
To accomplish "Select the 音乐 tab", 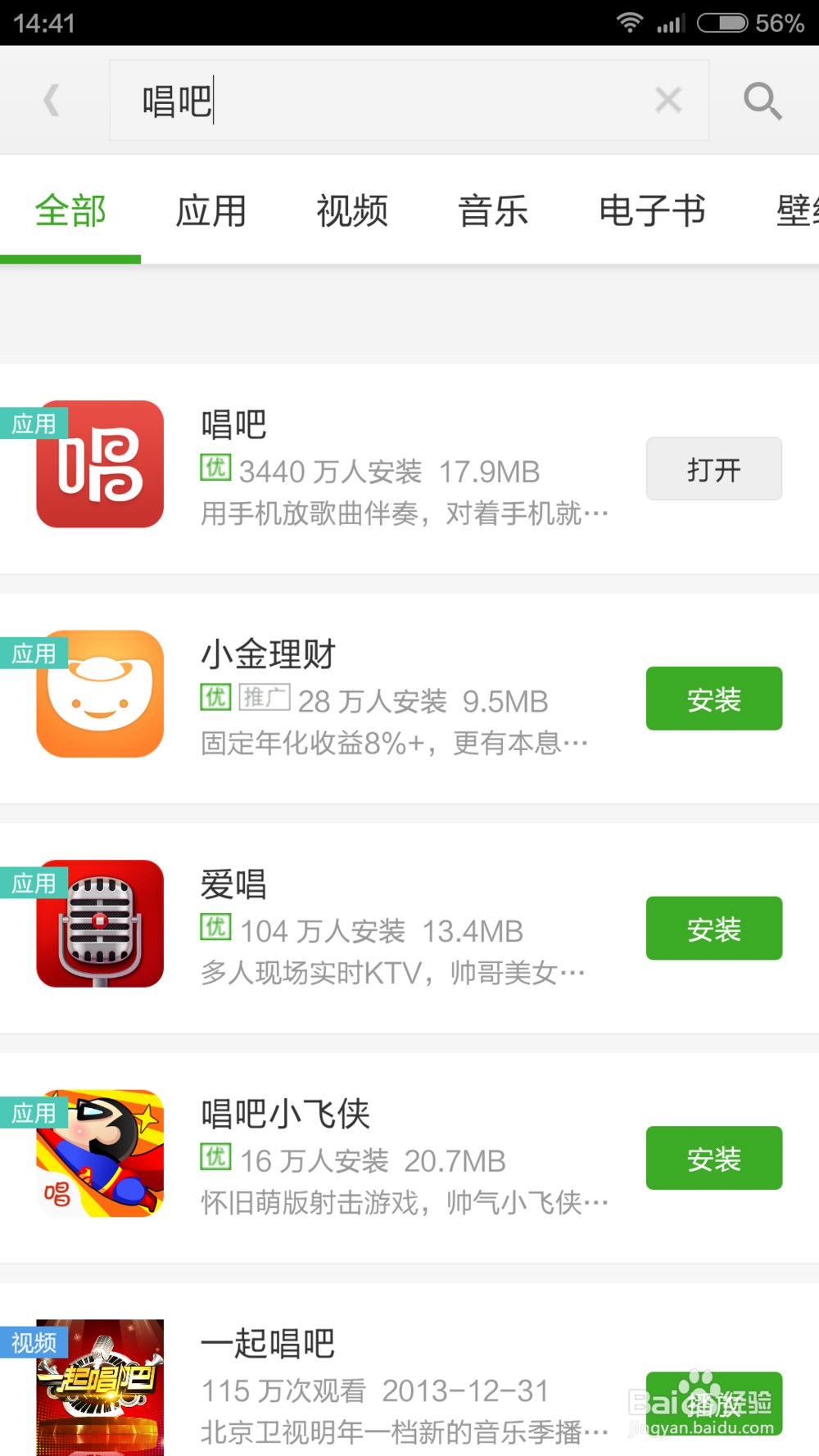I will point(492,210).
